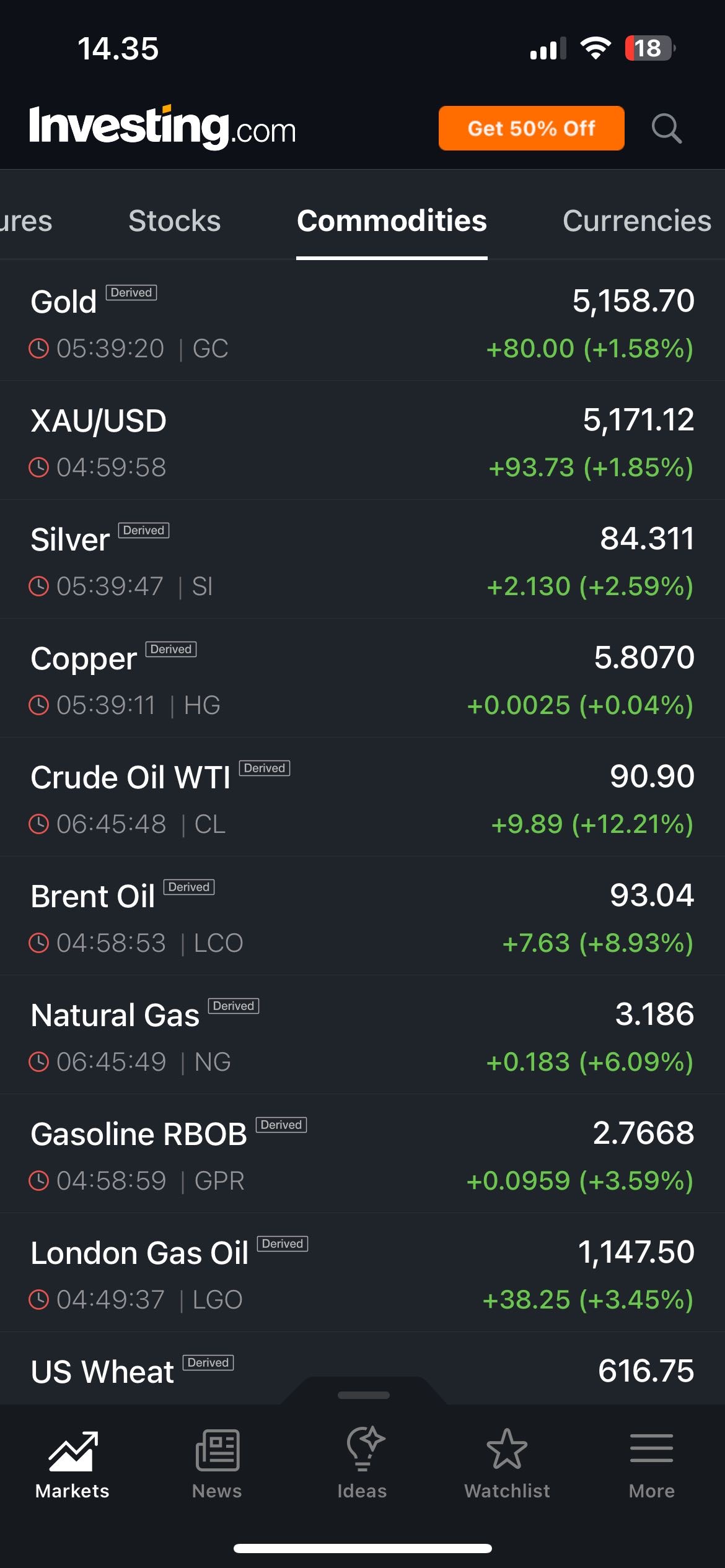The width and height of the screenshot is (725, 1568).
Task: Switch to the Stocks tab
Action: (174, 221)
